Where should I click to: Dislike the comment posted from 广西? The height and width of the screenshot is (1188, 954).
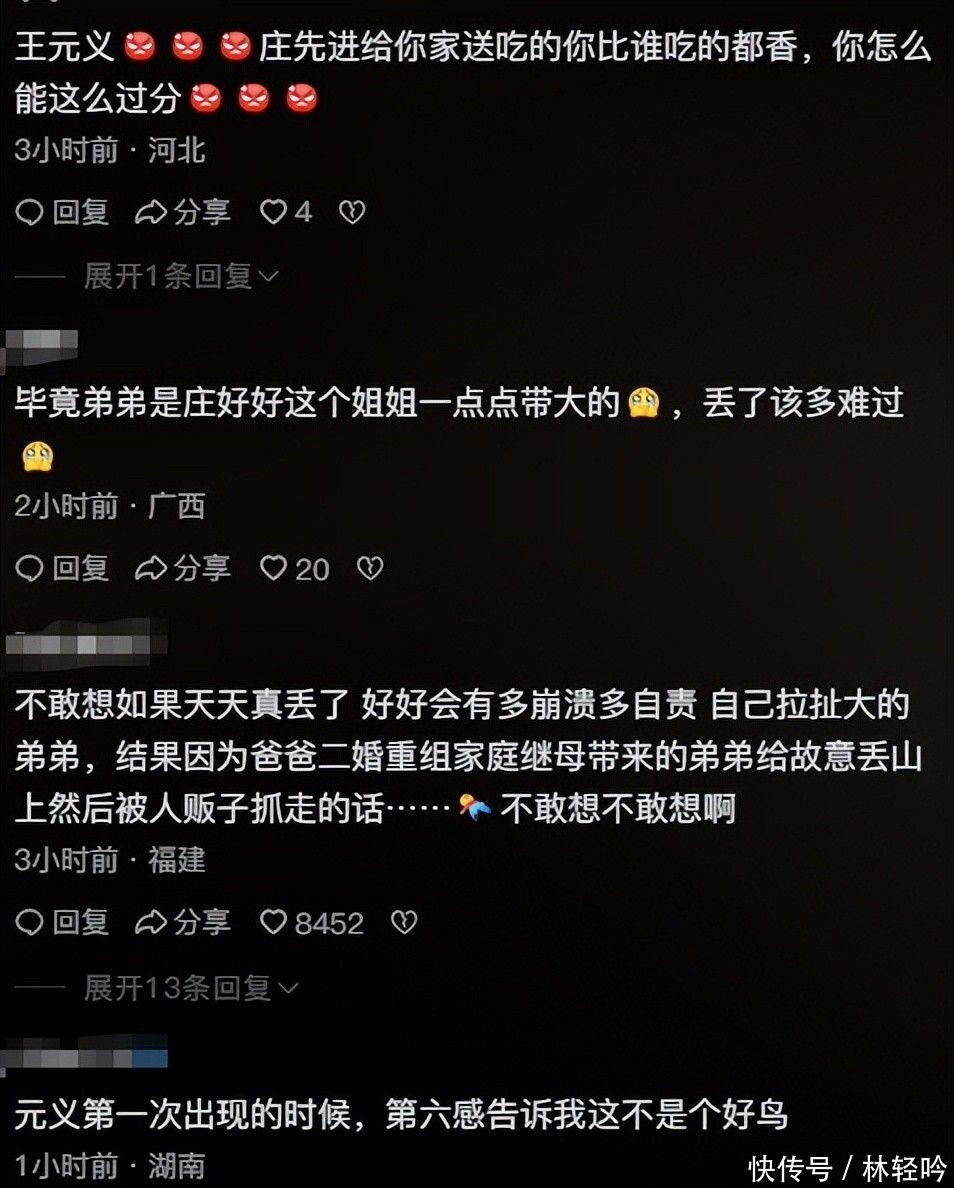370,568
